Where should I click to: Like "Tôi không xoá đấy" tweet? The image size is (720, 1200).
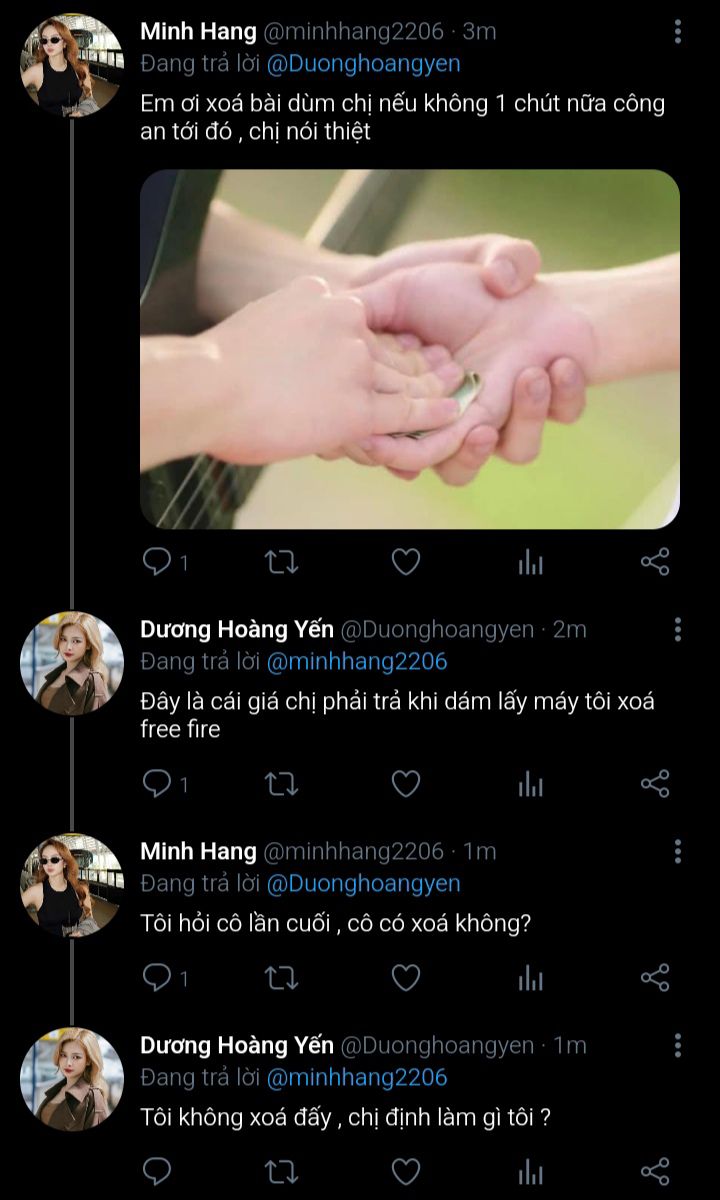pos(405,1171)
